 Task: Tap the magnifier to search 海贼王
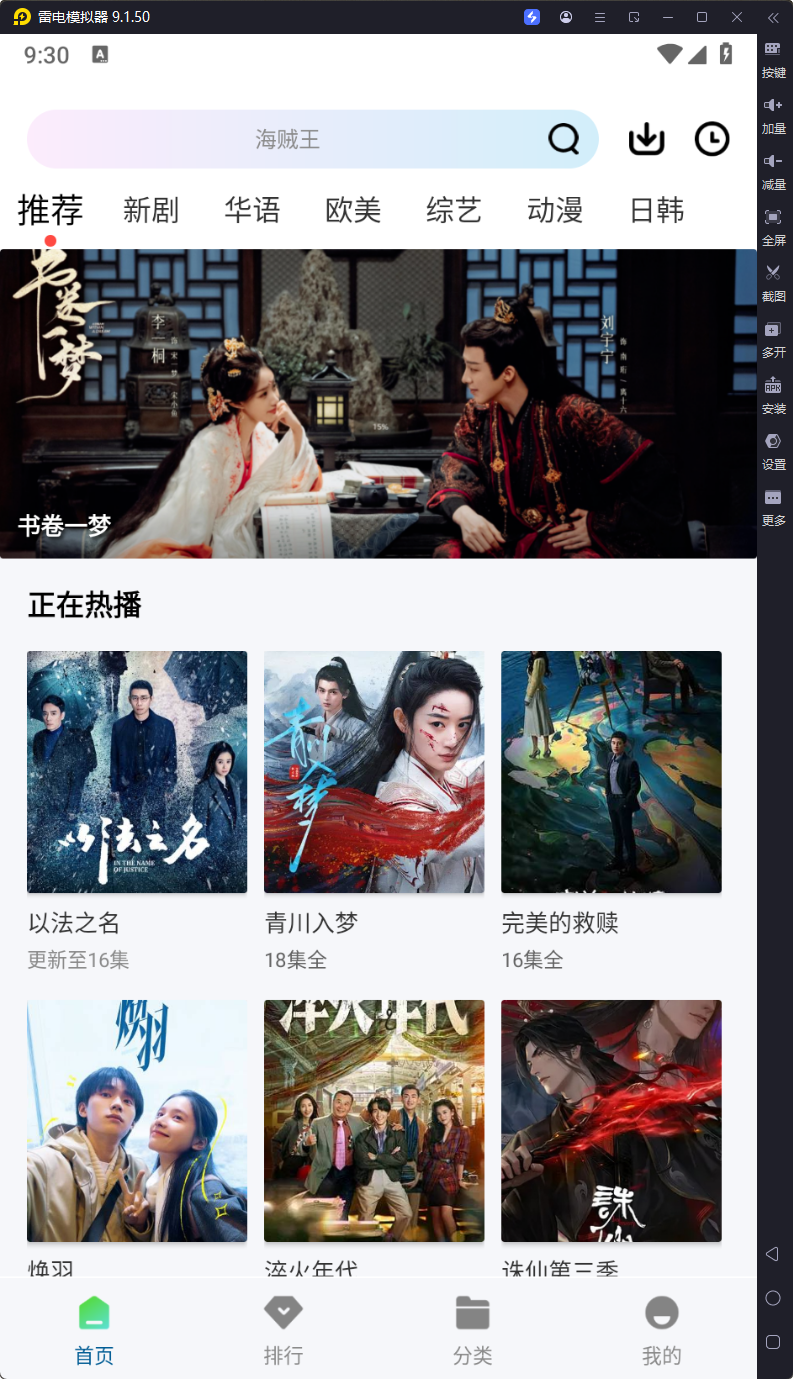click(x=562, y=139)
